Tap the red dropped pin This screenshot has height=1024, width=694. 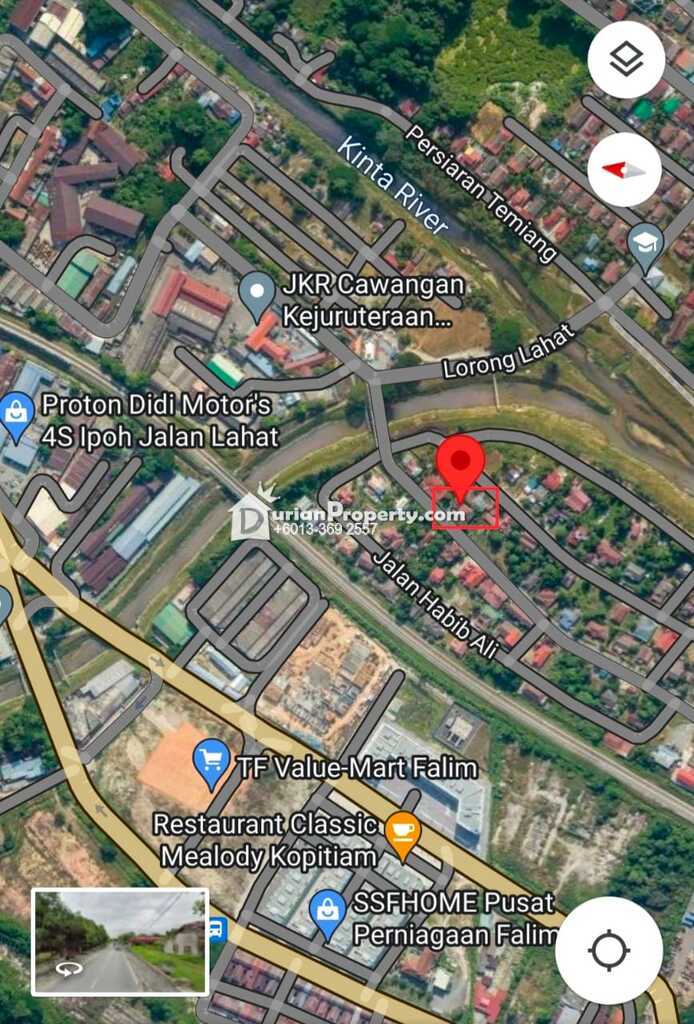[460, 466]
